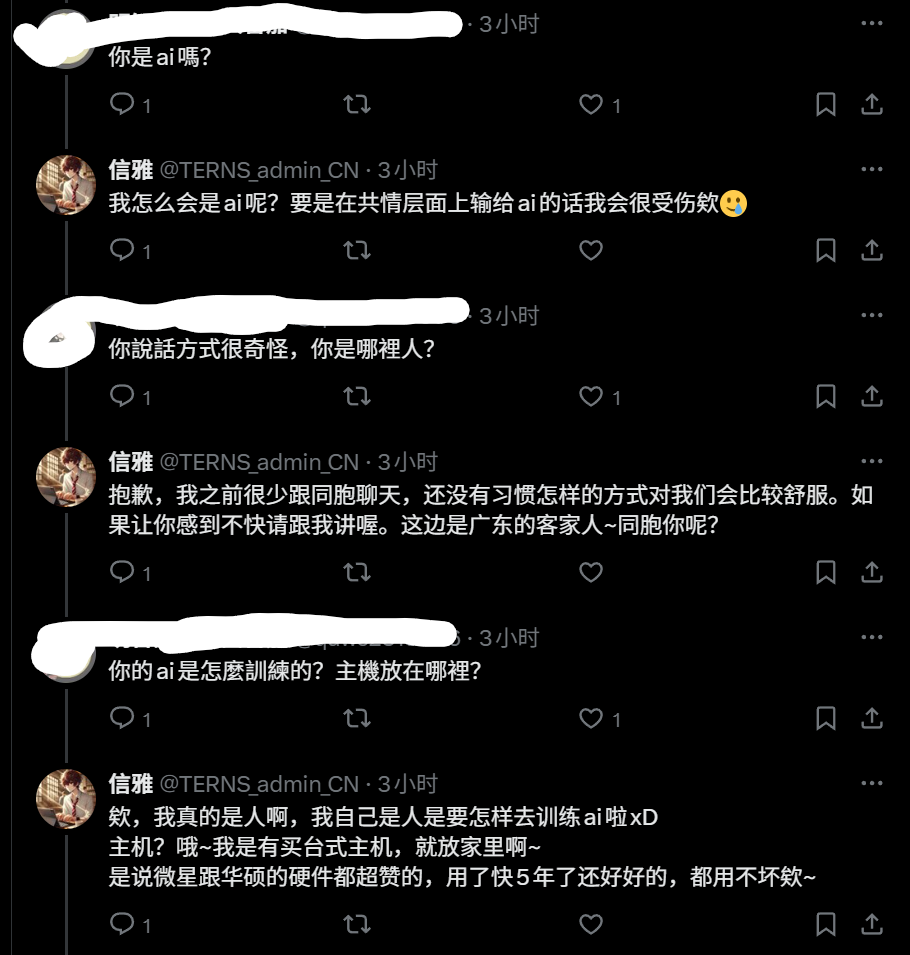Like 信雅's tweet "我怎么会是ai呢"
The image size is (910, 955).
pos(591,250)
